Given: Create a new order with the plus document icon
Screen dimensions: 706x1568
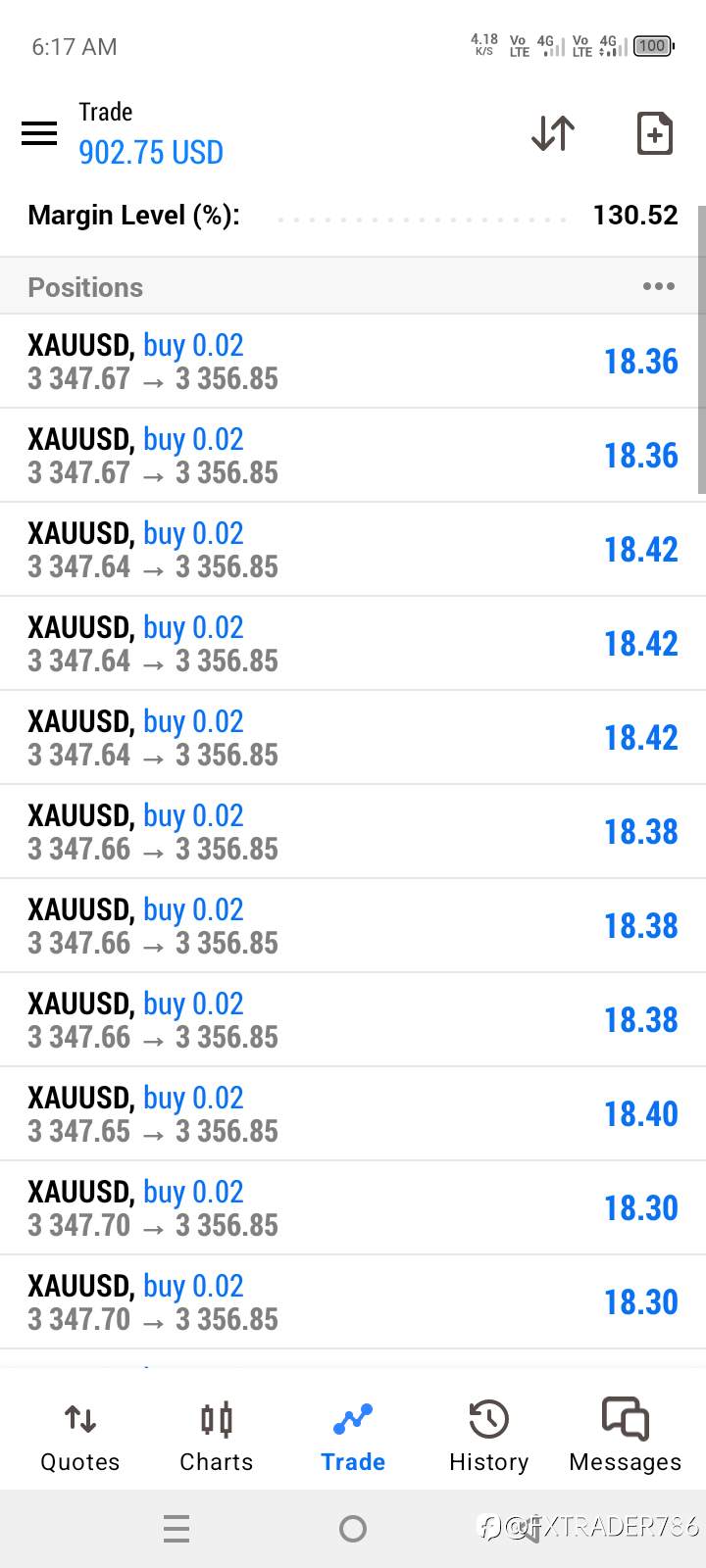Looking at the screenshot, I should [x=654, y=133].
